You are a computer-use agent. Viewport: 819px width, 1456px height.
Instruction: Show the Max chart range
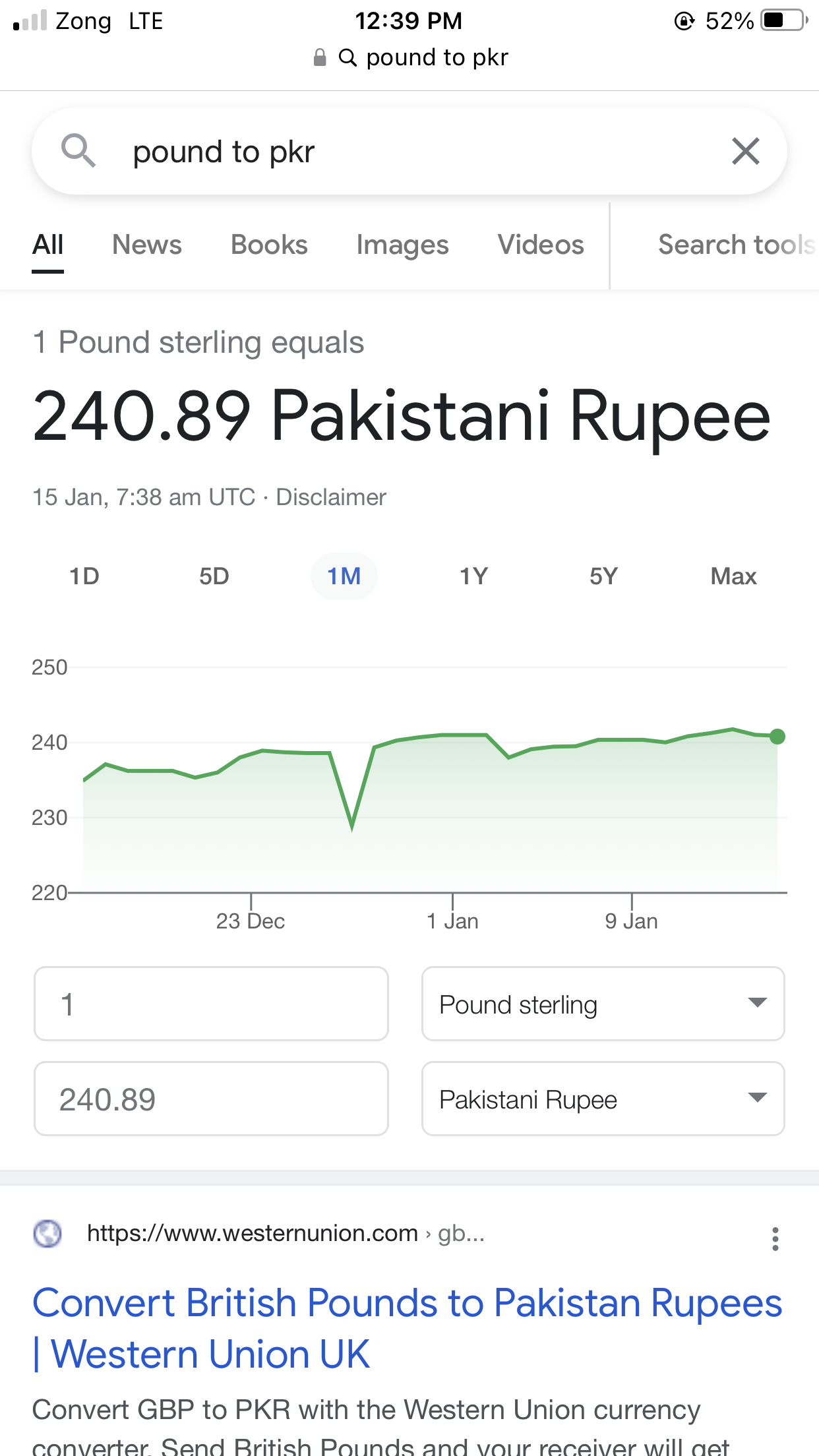pyautogui.click(x=733, y=576)
